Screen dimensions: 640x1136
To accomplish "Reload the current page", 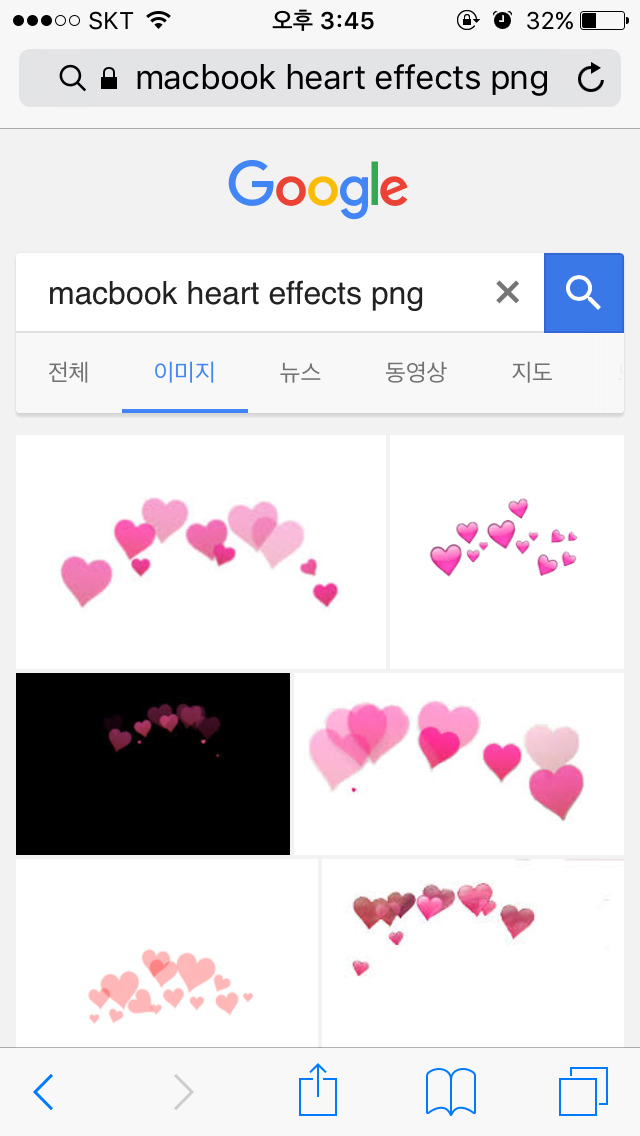I will pyautogui.click(x=592, y=78).
